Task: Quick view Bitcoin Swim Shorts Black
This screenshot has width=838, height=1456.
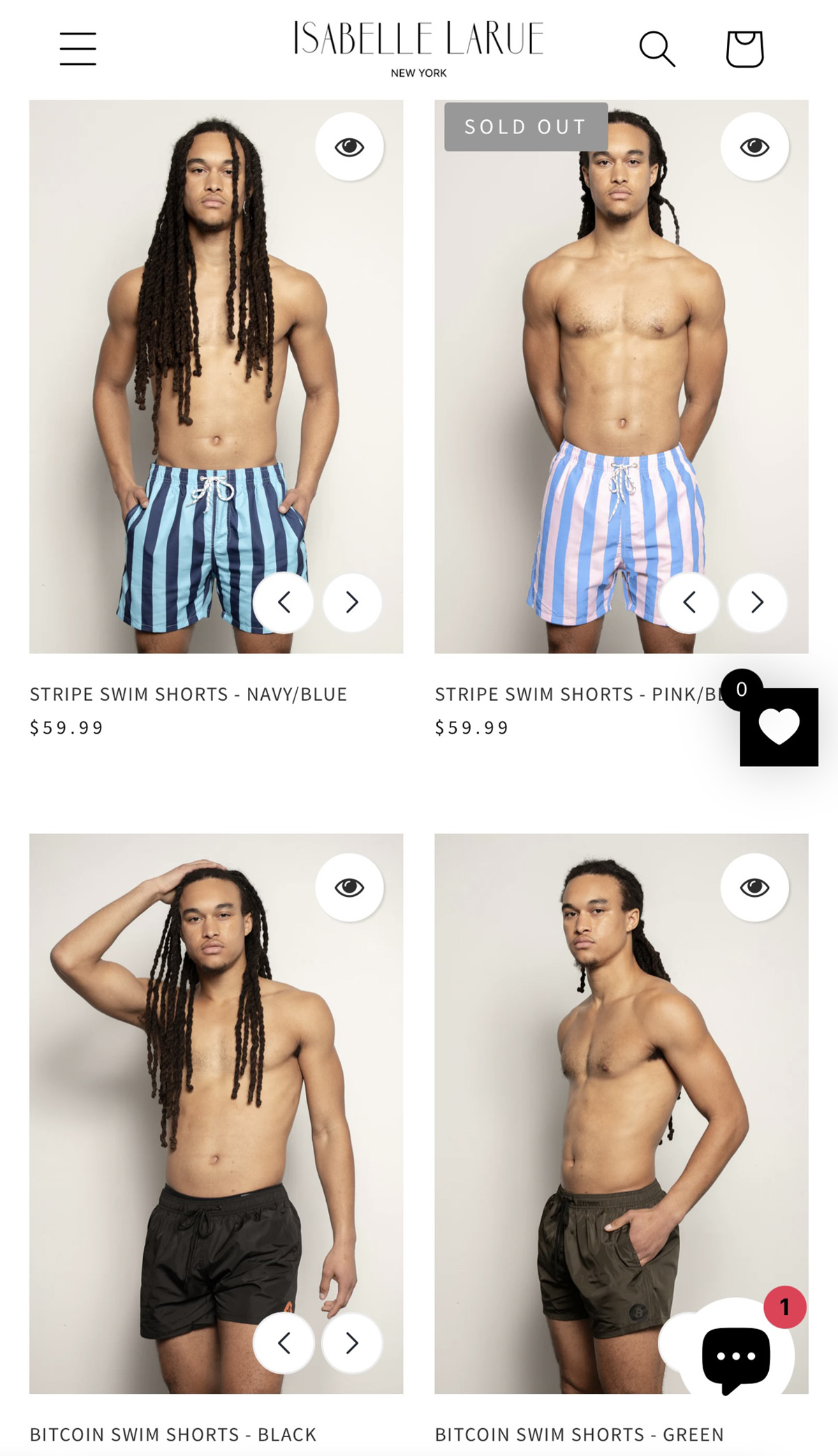Action: tap(349, 887)
